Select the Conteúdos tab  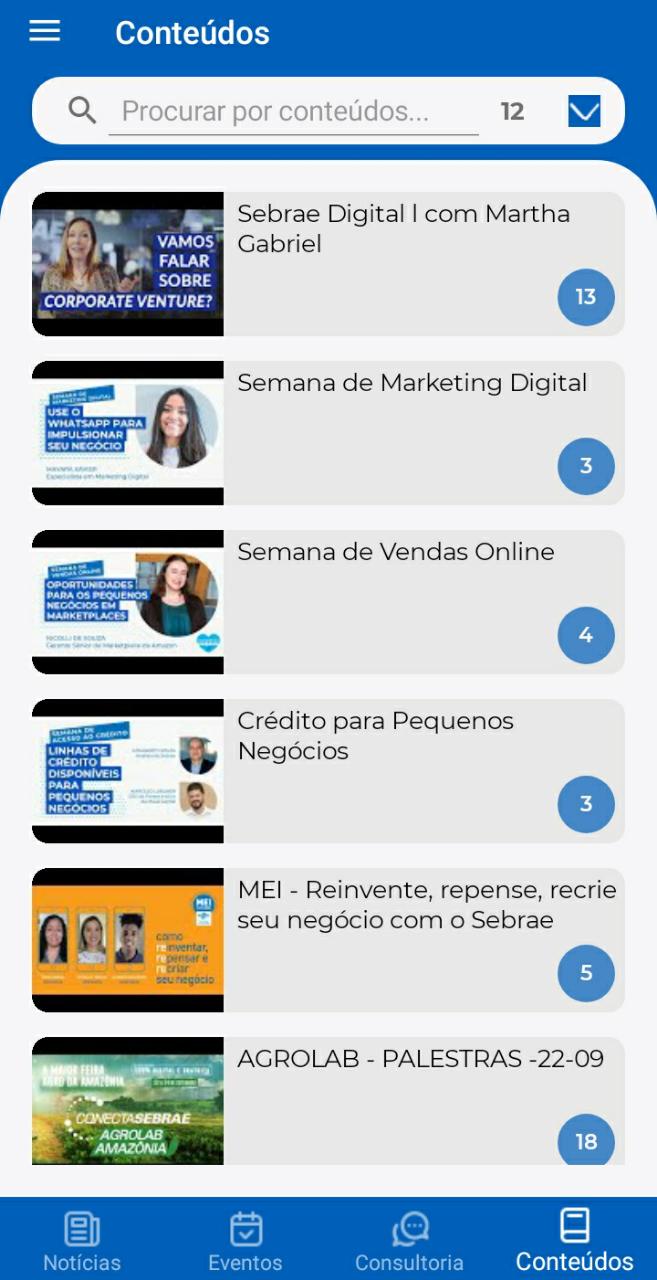(574, 1240)
